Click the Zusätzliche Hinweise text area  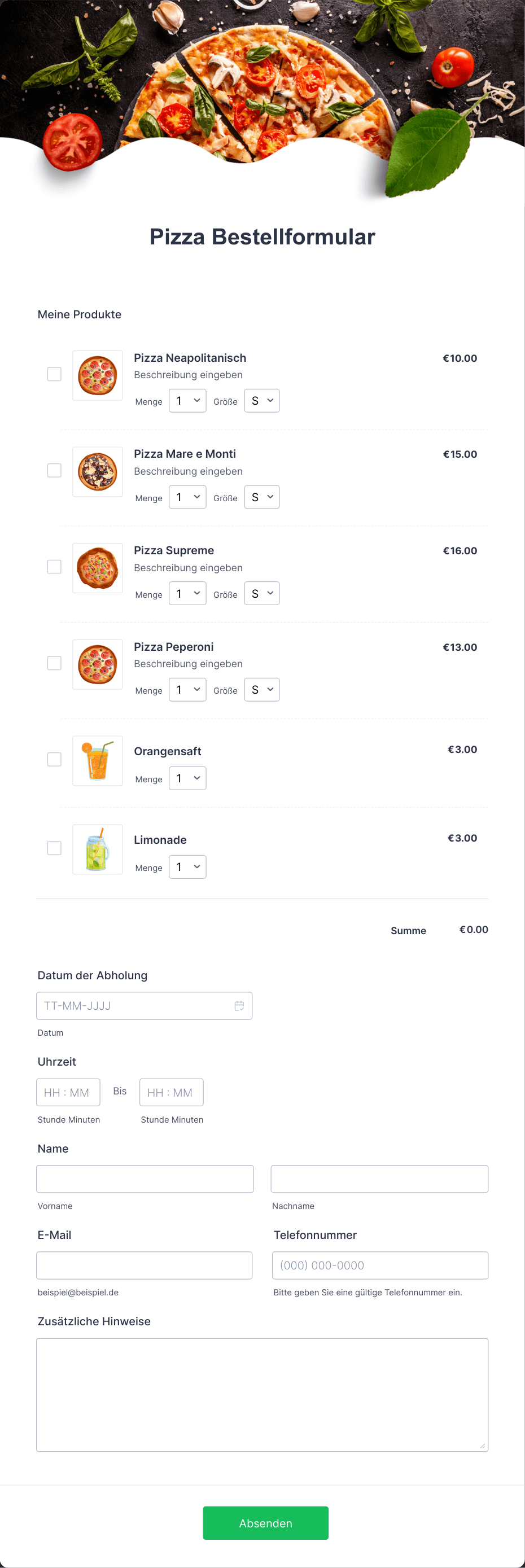(x=262, y=1394)
